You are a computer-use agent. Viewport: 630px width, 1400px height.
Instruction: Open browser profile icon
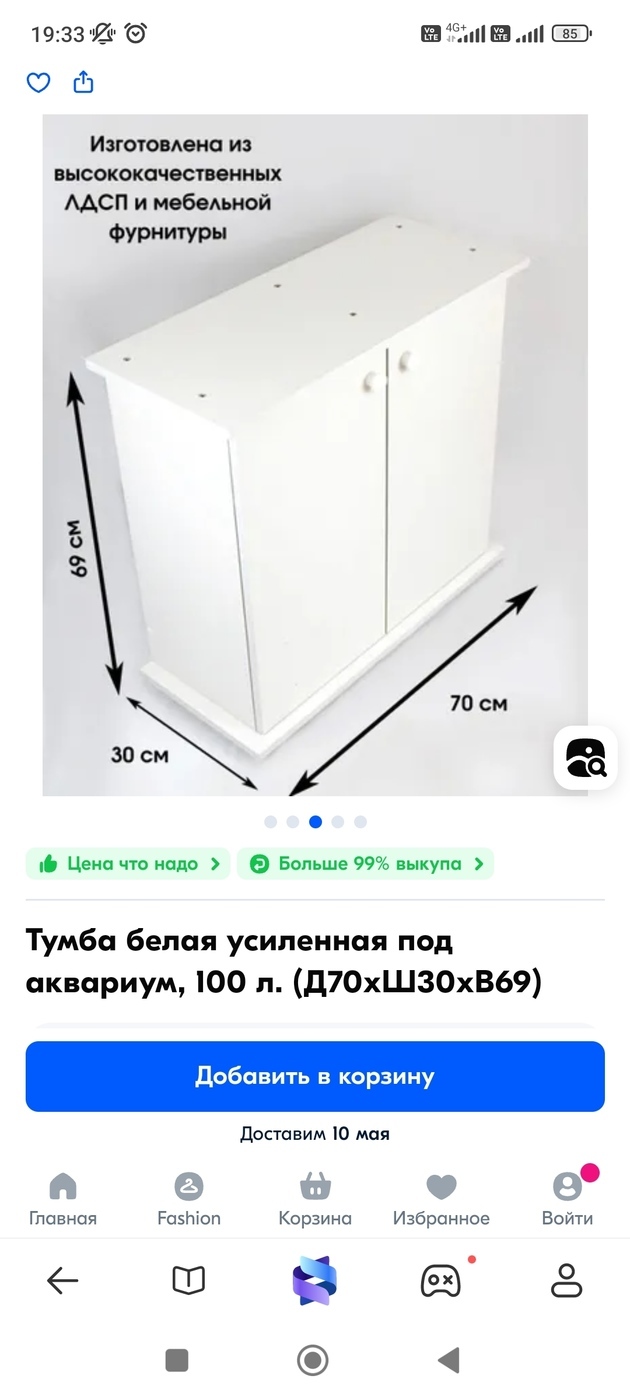pyautogui.click(x=567, y=1280)
